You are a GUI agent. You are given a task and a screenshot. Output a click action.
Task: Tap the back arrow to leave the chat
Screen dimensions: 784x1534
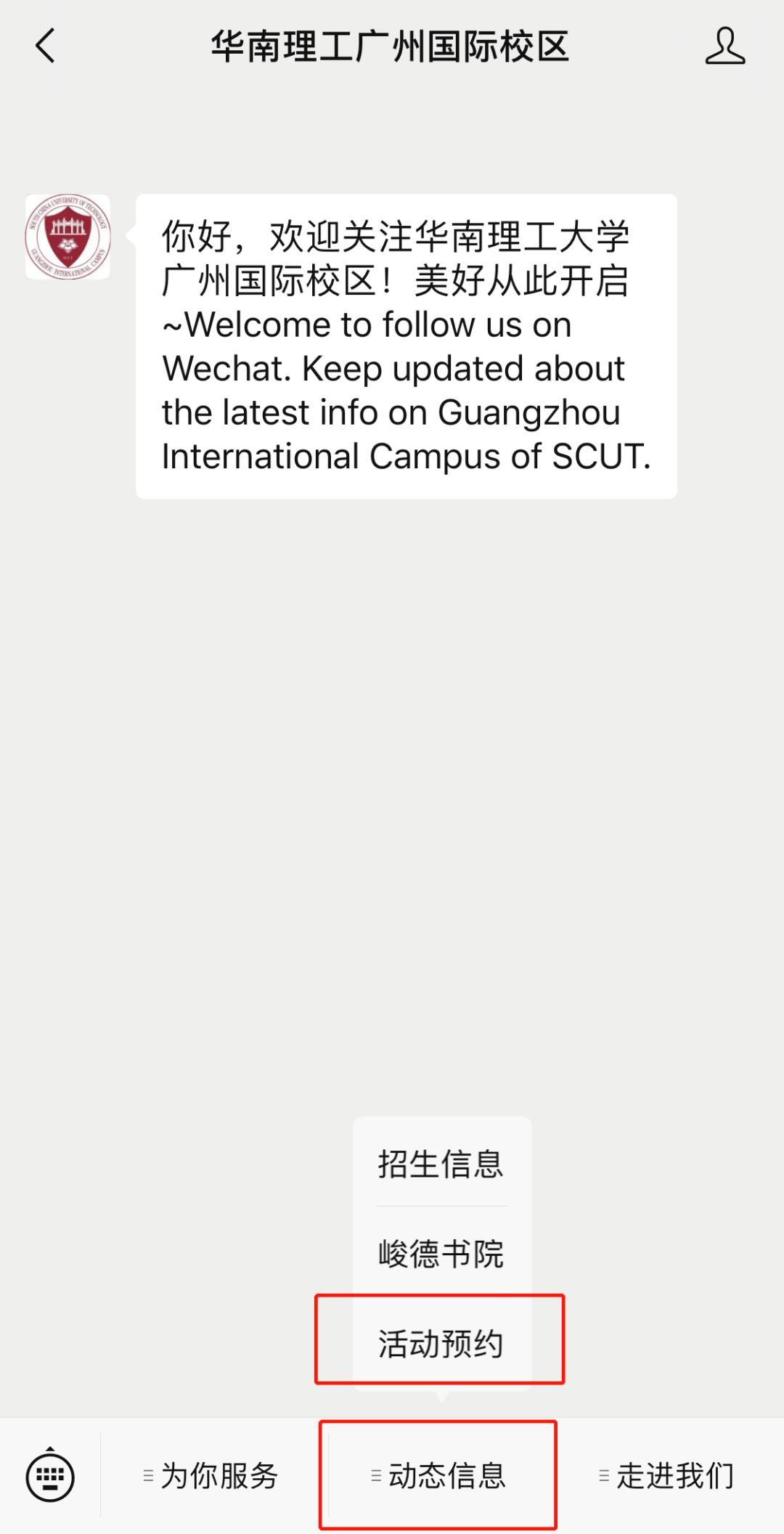pos(44,46)
